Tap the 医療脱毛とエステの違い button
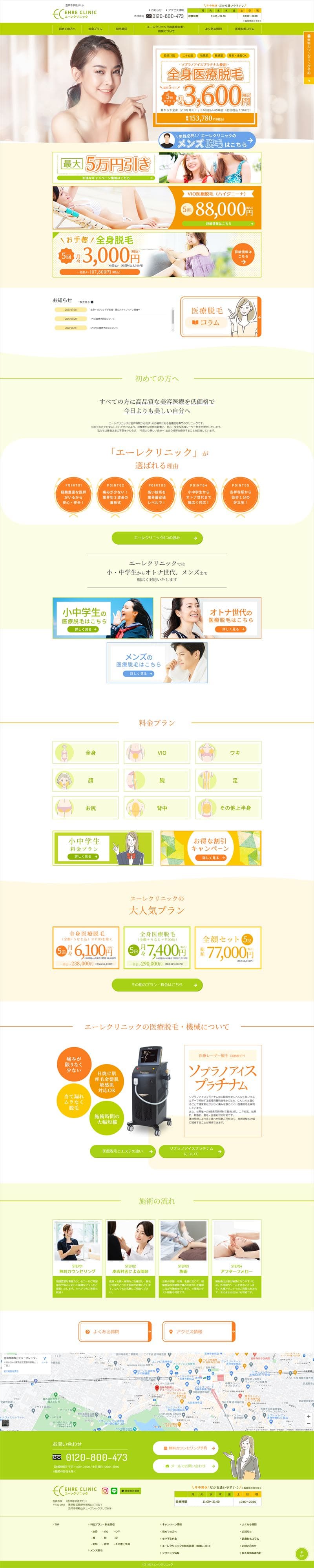 [122, 1151]
